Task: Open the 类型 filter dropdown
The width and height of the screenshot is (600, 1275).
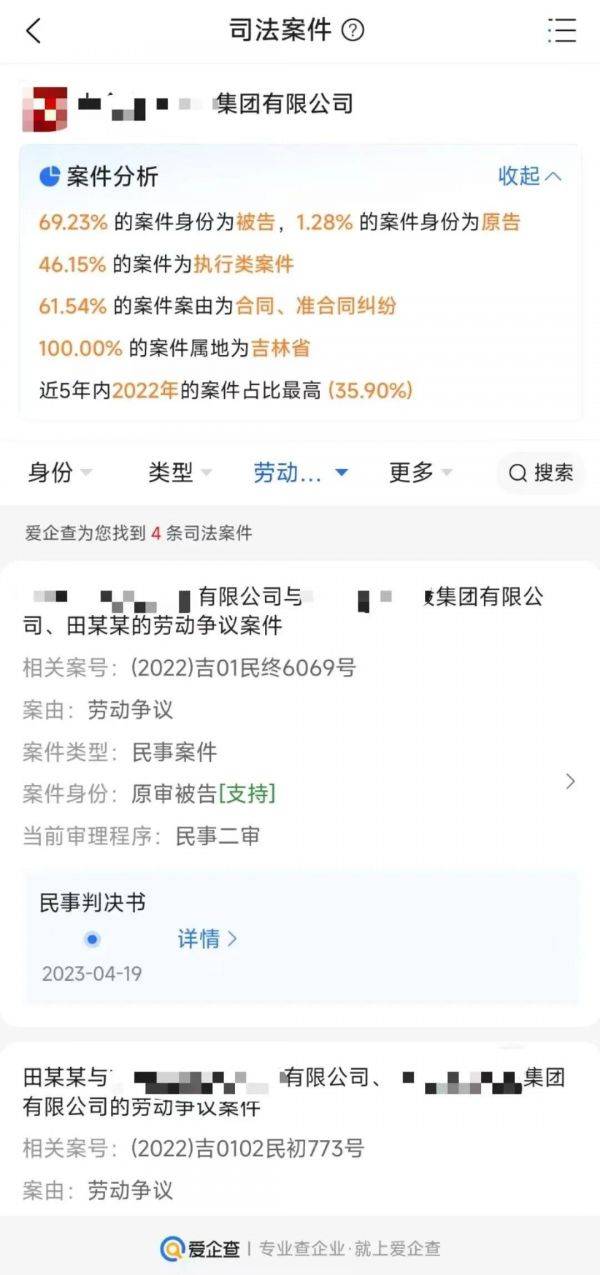Action: click(180, 473)
